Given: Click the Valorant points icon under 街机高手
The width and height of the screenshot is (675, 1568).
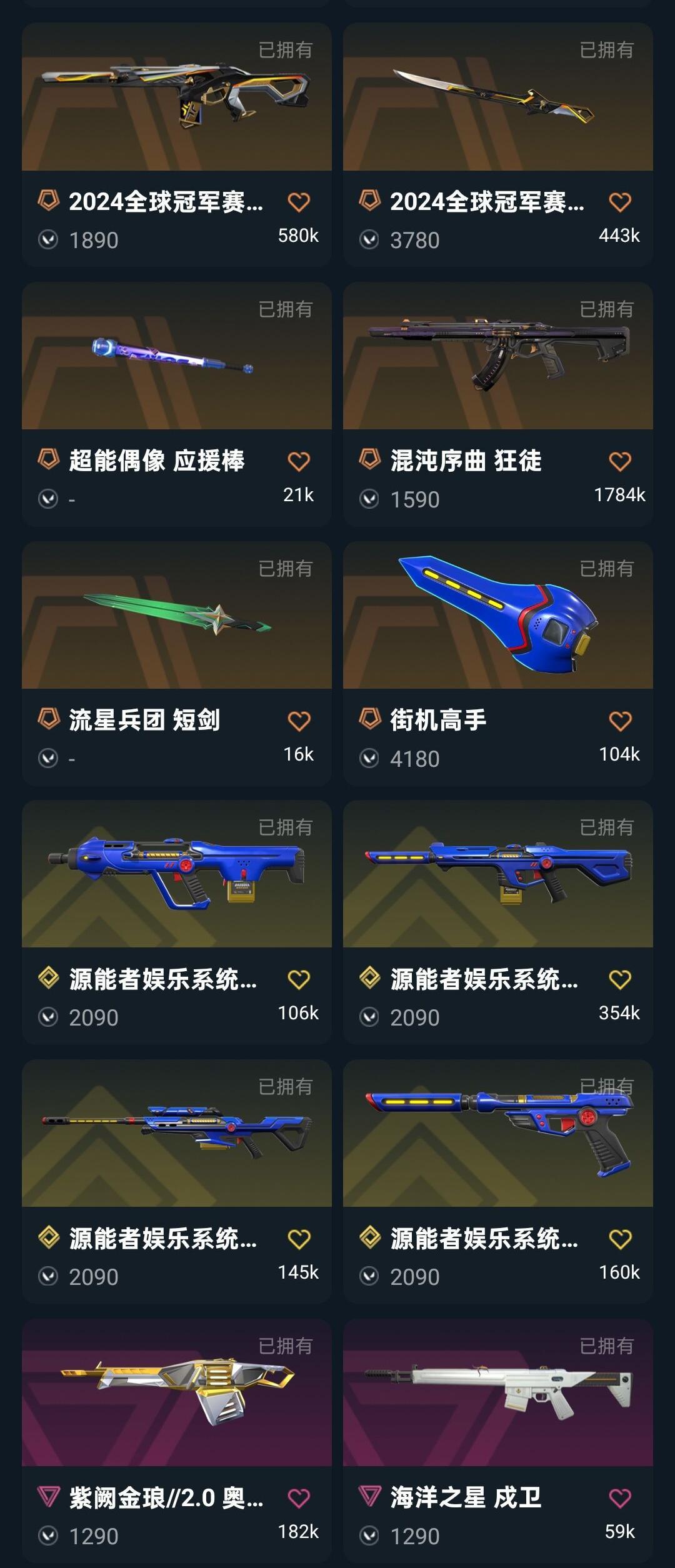Looking at the screenshot, I should 370,758.
